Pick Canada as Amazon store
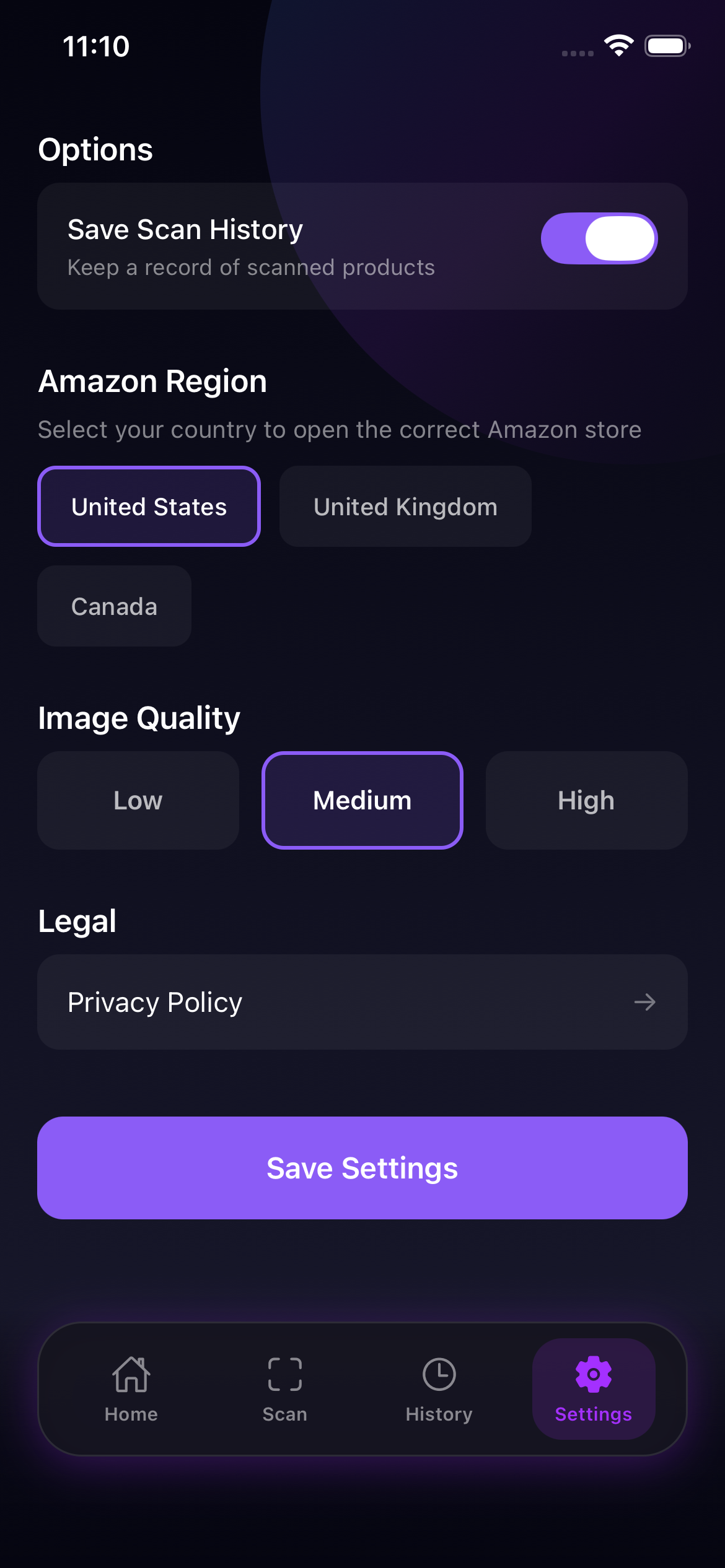This screenshot has width=725, height=1568. click(115, 606)
